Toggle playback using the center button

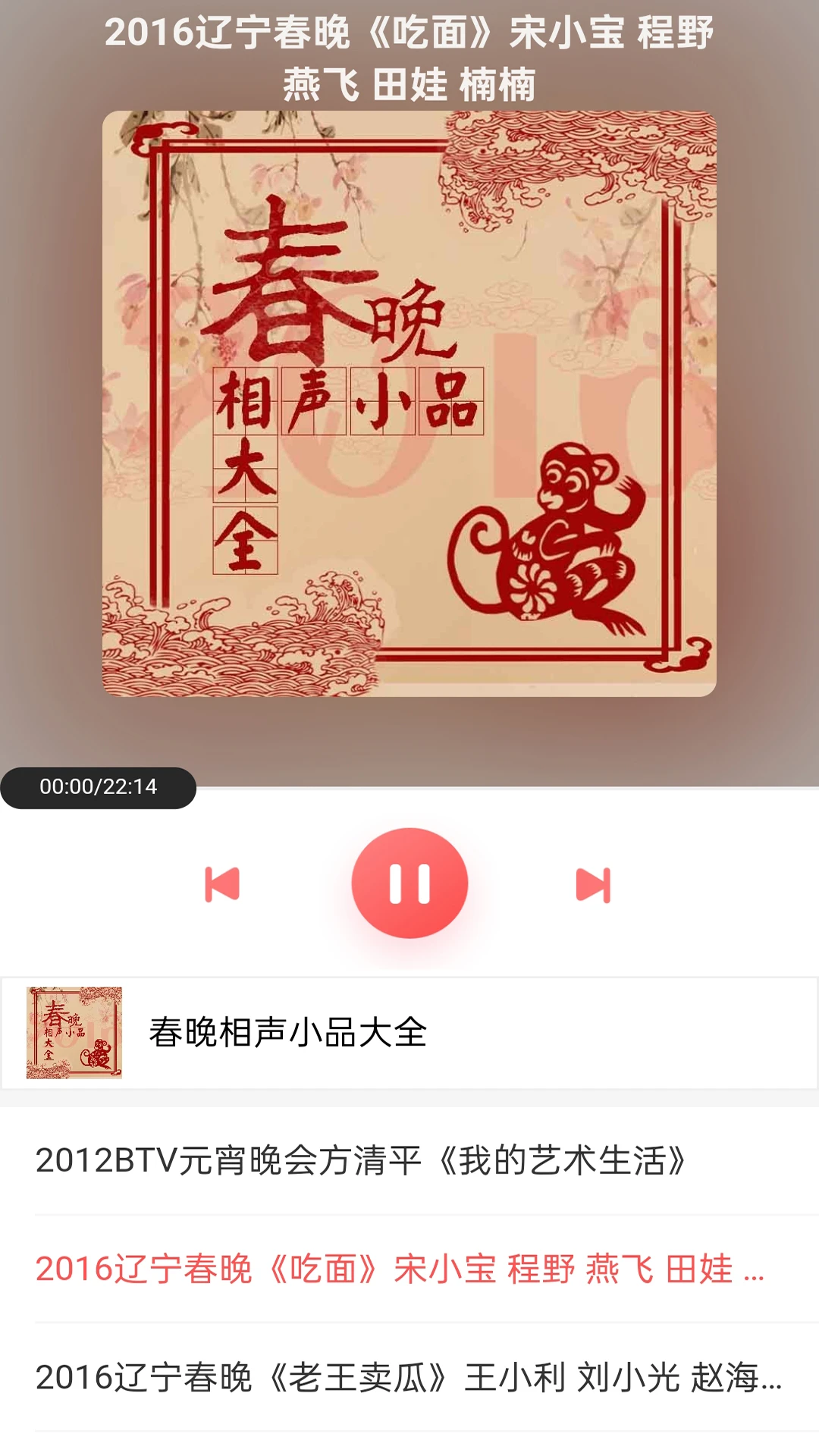pos(409,883)
